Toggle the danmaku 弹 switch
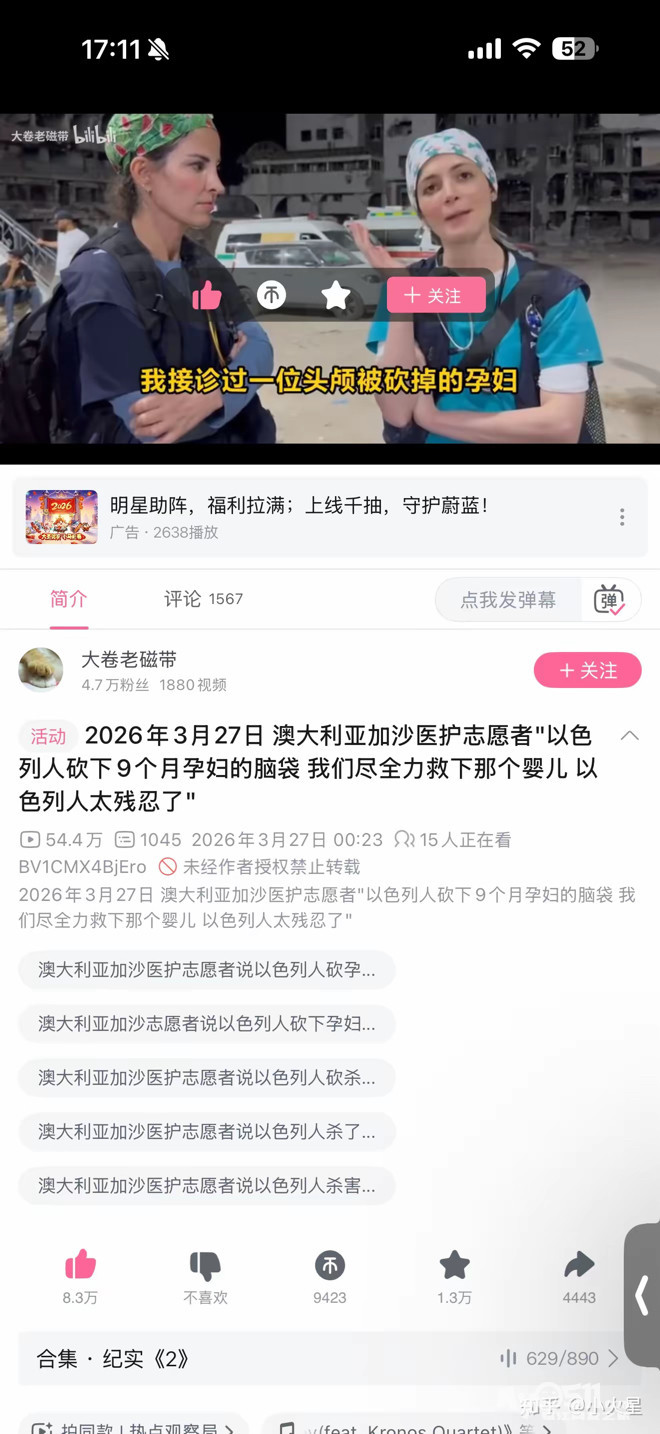Screen dimensions: 660x1434 pyautogui.click(x=610, y=600)
